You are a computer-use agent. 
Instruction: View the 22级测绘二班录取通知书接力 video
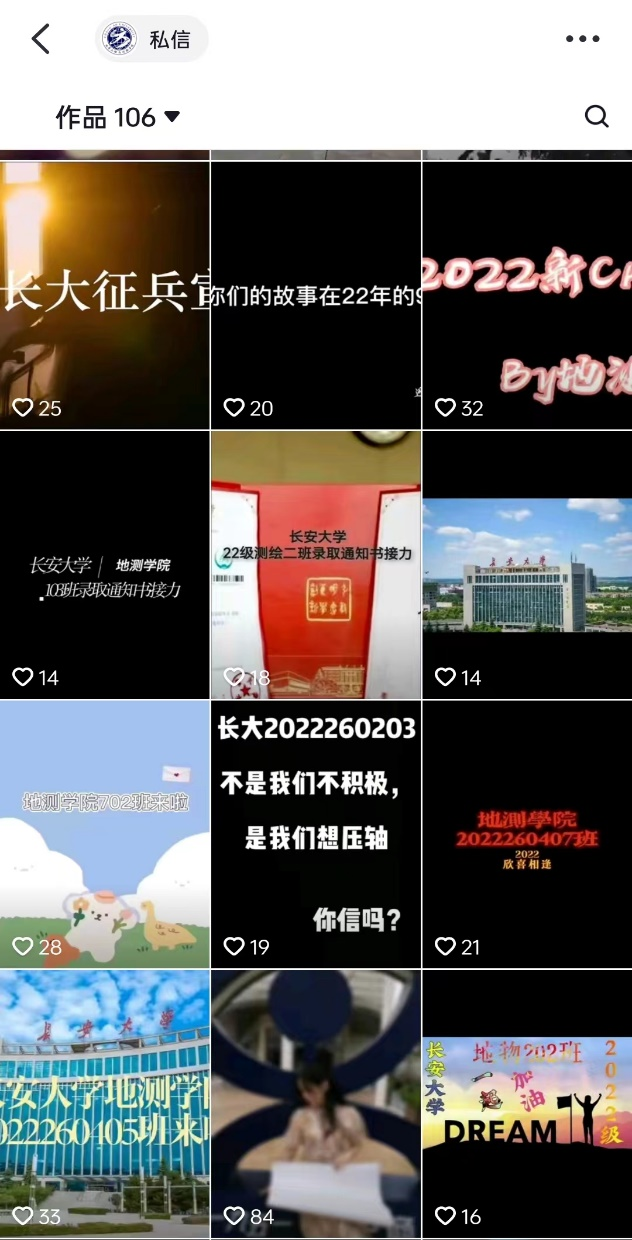pos(316,565)
